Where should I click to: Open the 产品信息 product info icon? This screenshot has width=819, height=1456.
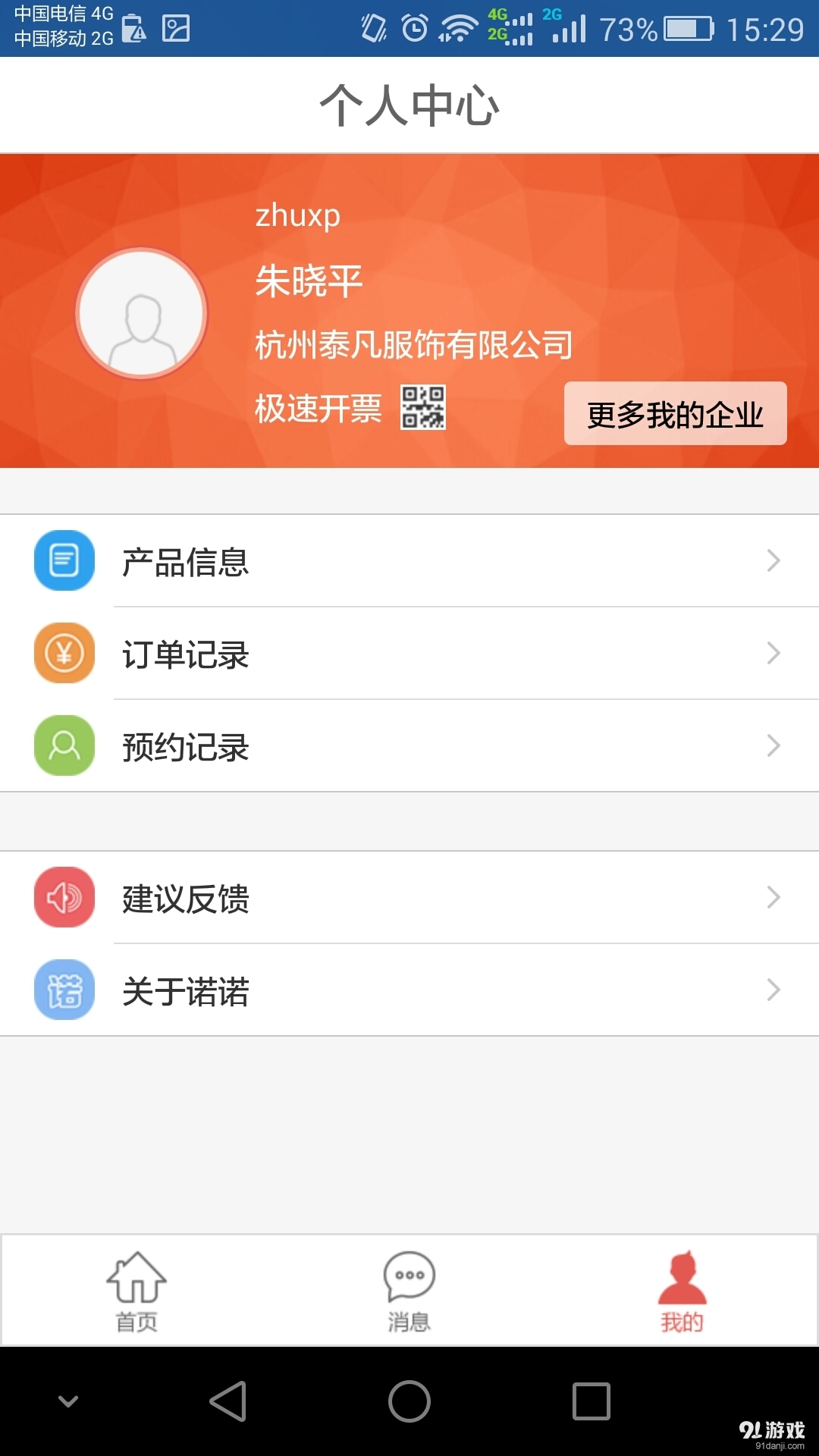pos(64,561)
